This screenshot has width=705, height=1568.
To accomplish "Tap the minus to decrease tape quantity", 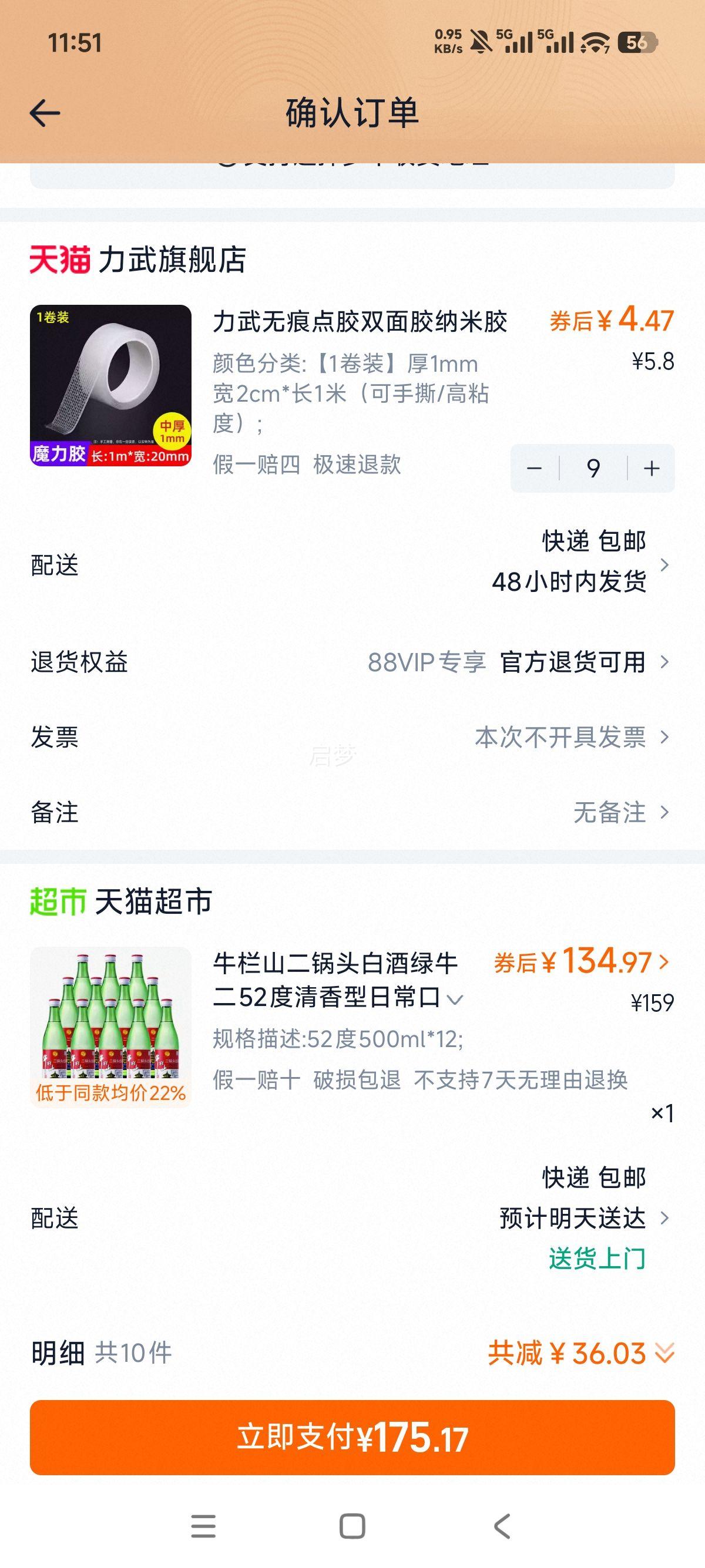I will click(x=535, y=468).
